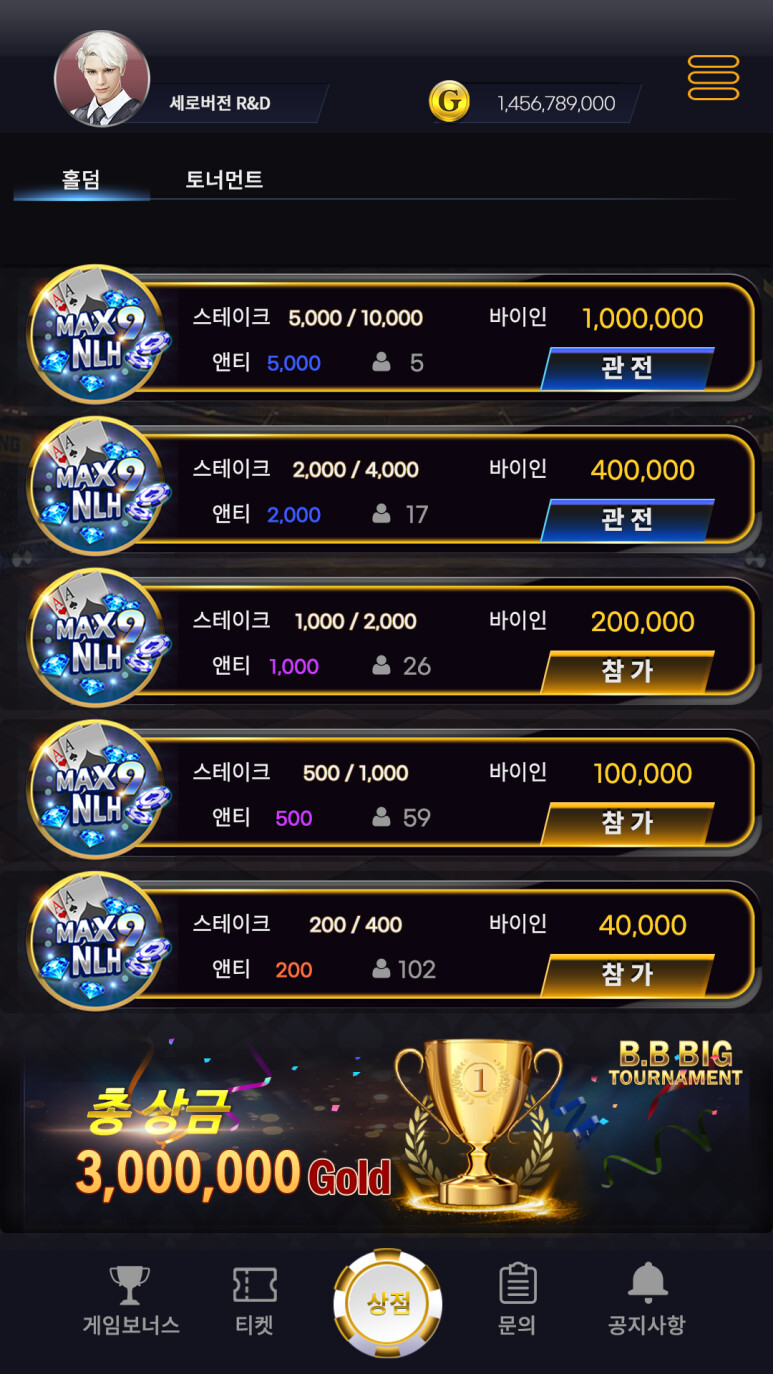
Task: Join the 1,000 / 2,000 stake table
Action: [x=627, y=672]
